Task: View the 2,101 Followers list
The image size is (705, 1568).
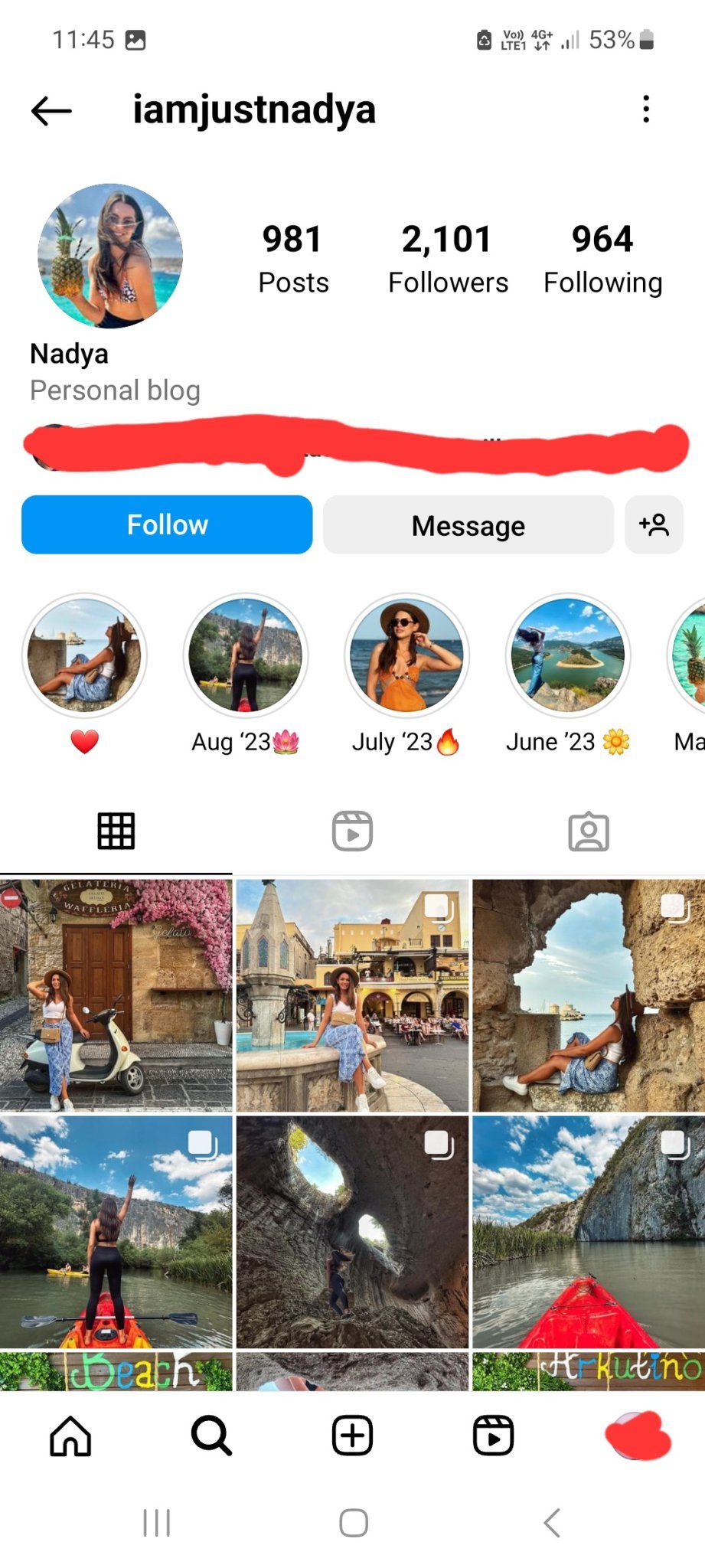Action: pos(448,259)
